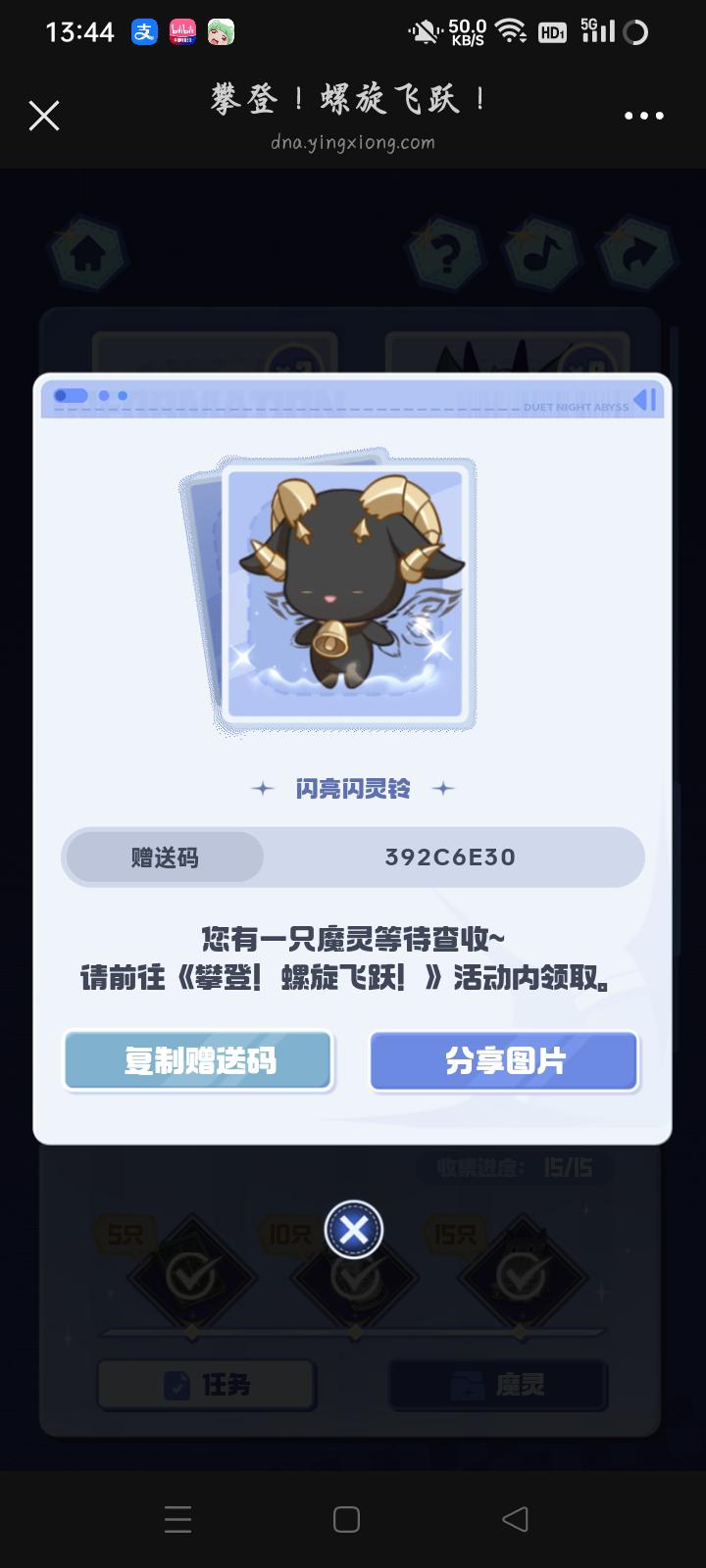
Task: Close the webview with the X icon
Action: pyautogui.click(x=44, y=116)
